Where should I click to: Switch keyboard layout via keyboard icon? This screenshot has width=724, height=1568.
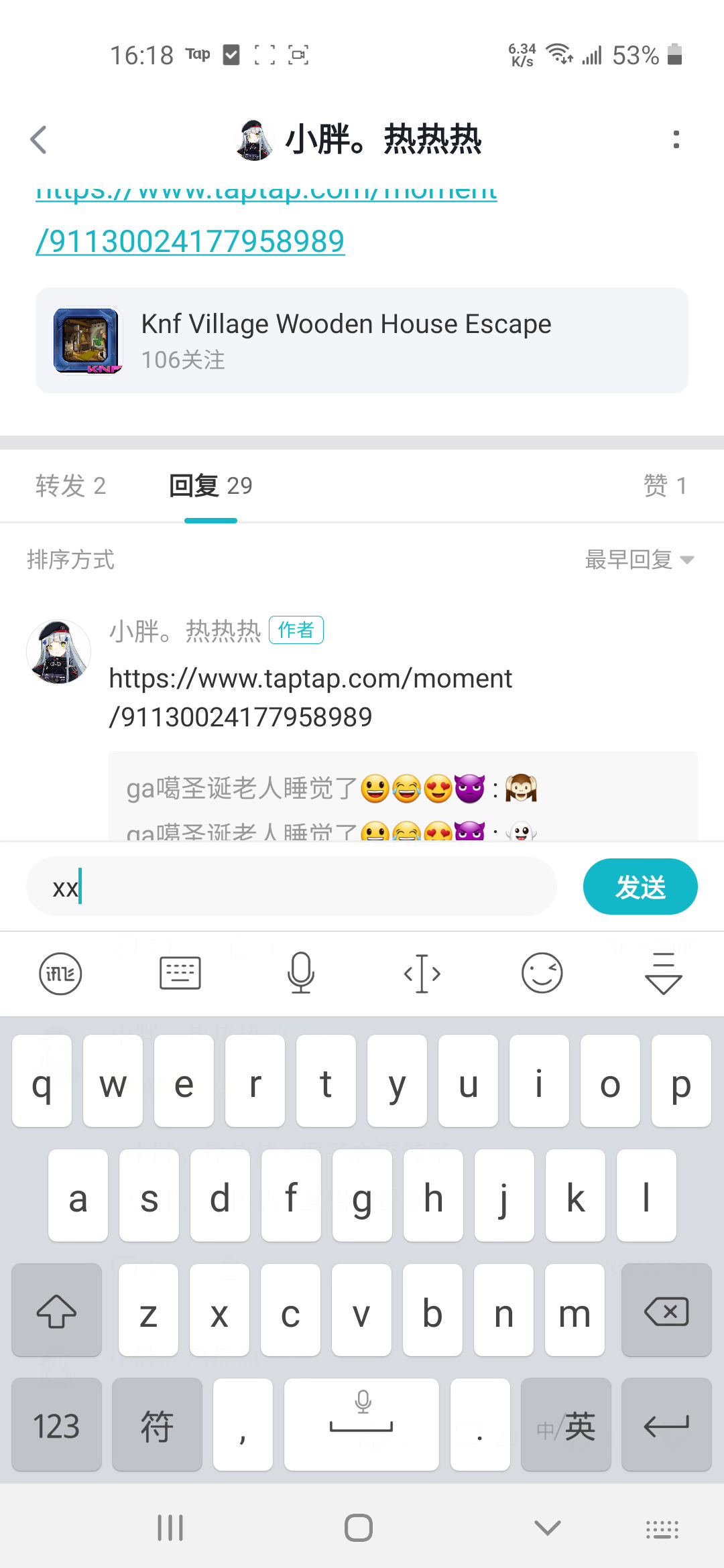(180, 974)
